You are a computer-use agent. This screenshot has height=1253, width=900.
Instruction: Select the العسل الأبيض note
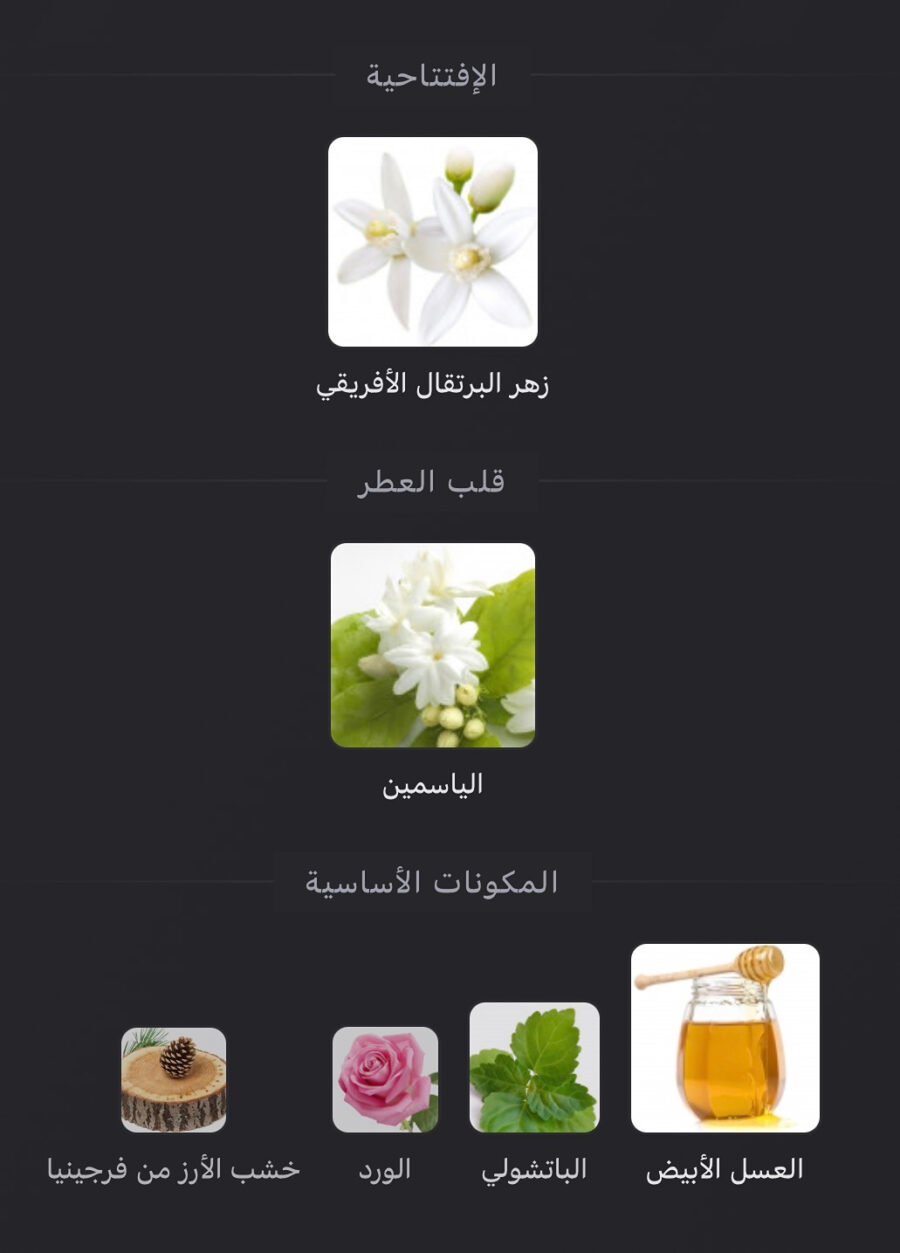pyautogui.click(x=725, y=1038)
